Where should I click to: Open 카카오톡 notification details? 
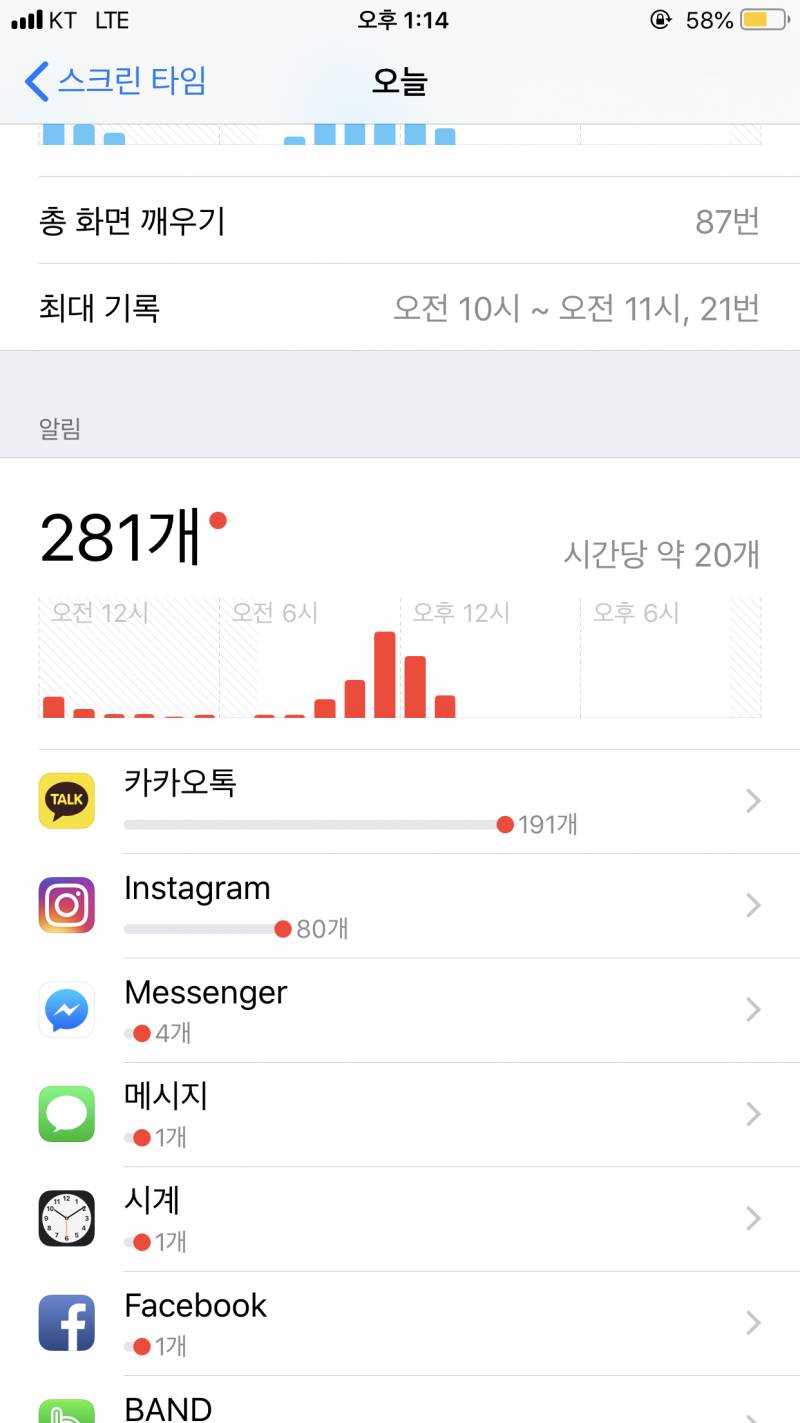click(400, 801)
